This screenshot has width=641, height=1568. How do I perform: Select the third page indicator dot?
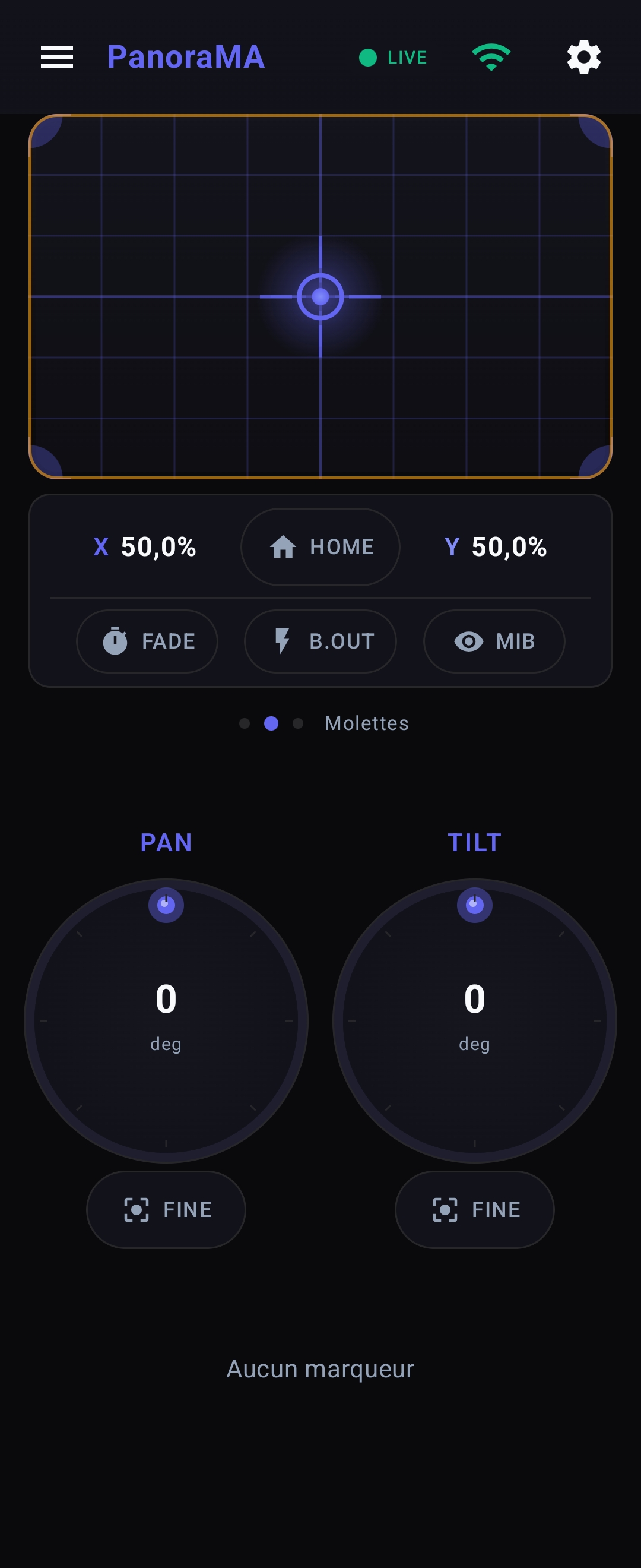(x=298, y=723)
